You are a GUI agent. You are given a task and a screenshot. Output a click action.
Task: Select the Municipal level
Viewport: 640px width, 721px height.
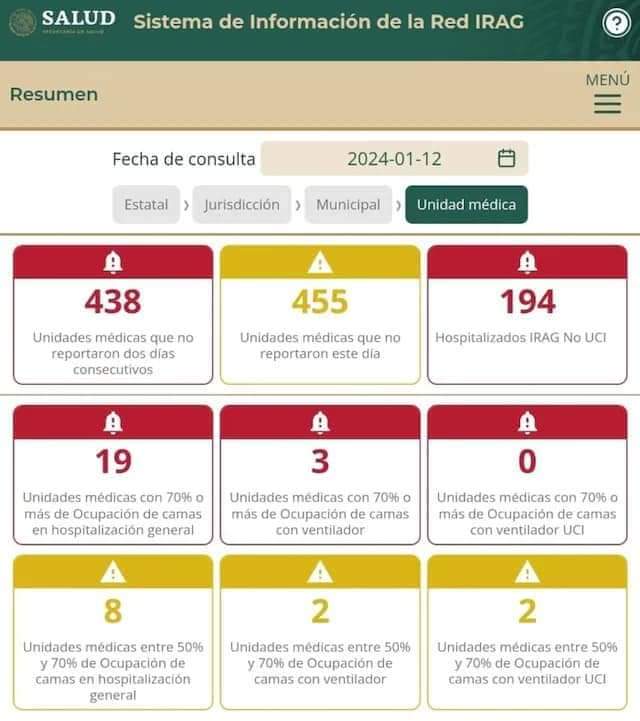pos(348,204)
